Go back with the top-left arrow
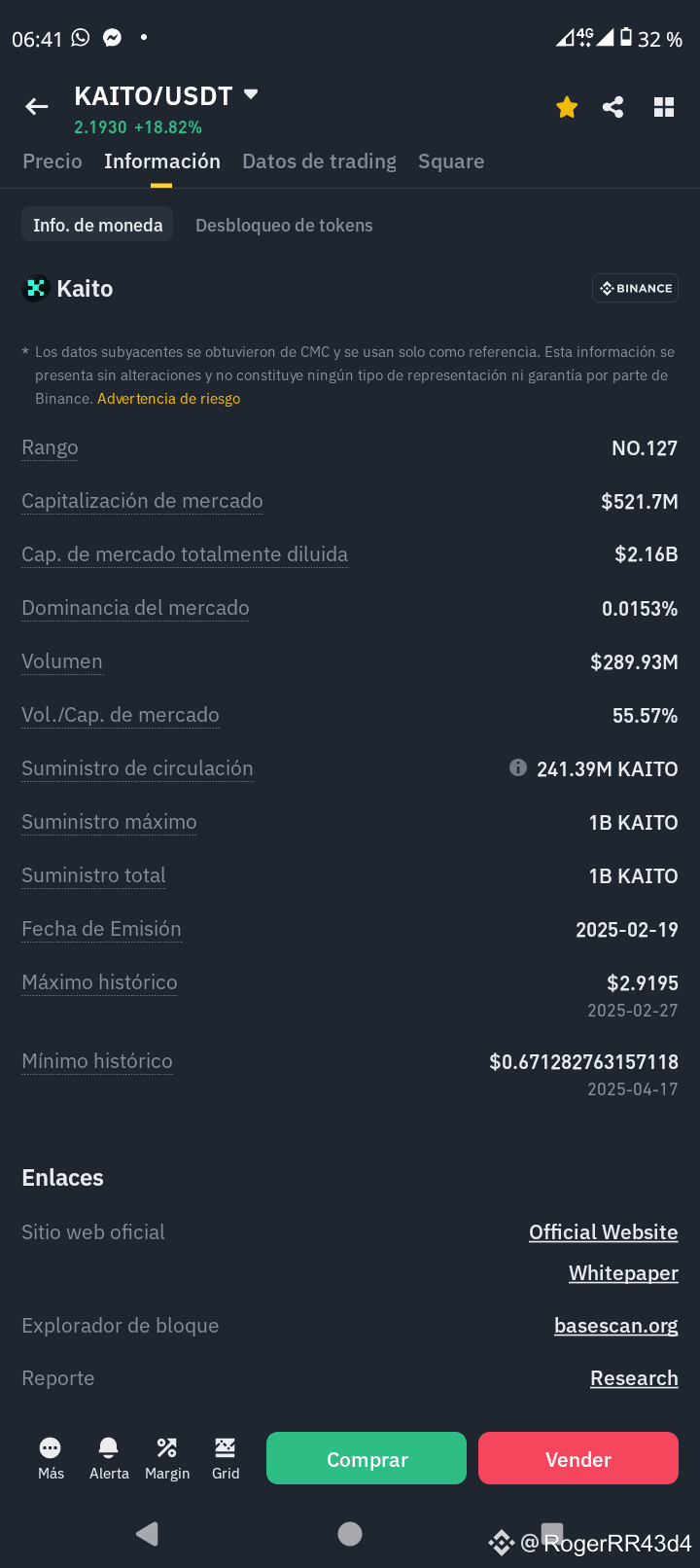Viewport: 700px width, 1568px height. (37, 107)
